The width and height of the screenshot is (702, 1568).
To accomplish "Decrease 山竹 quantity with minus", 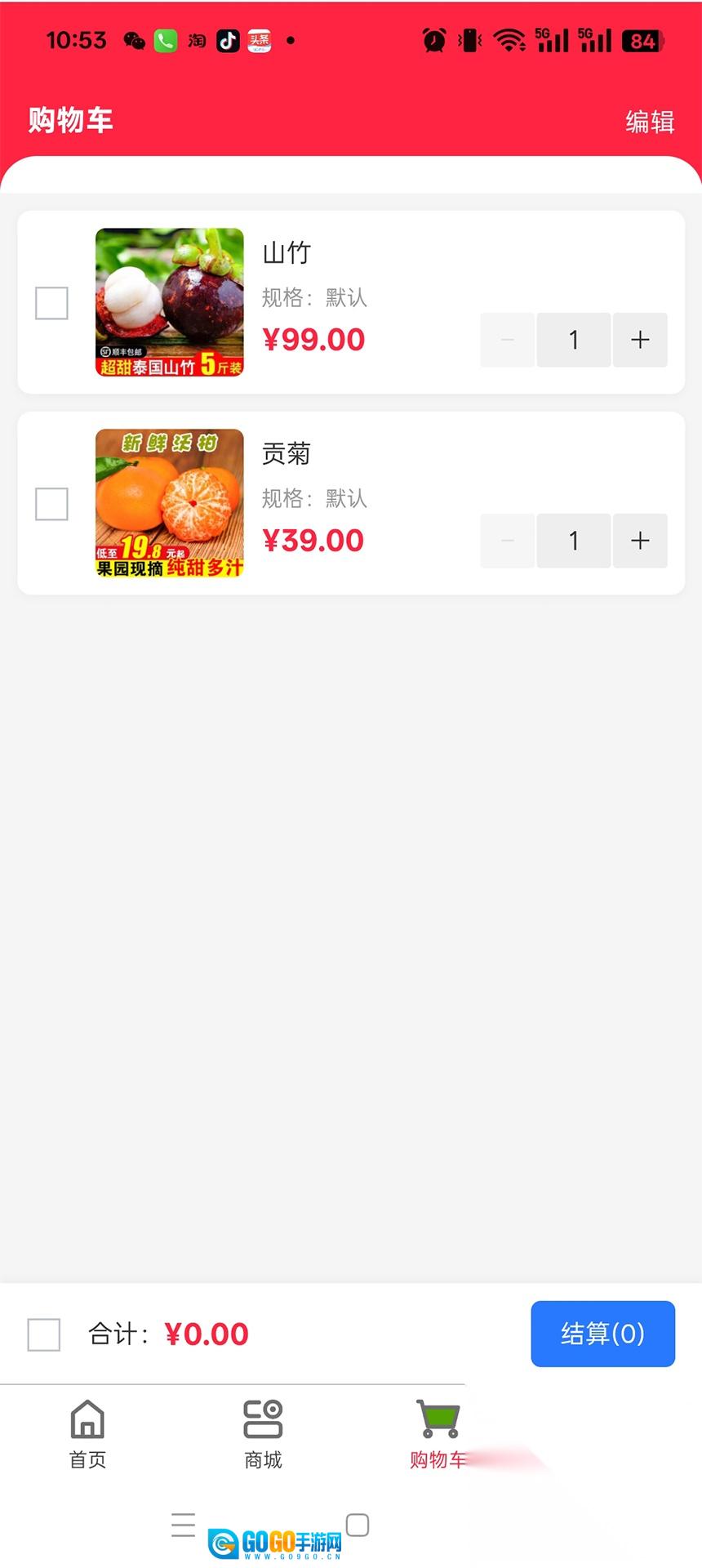I will (507, 340).
